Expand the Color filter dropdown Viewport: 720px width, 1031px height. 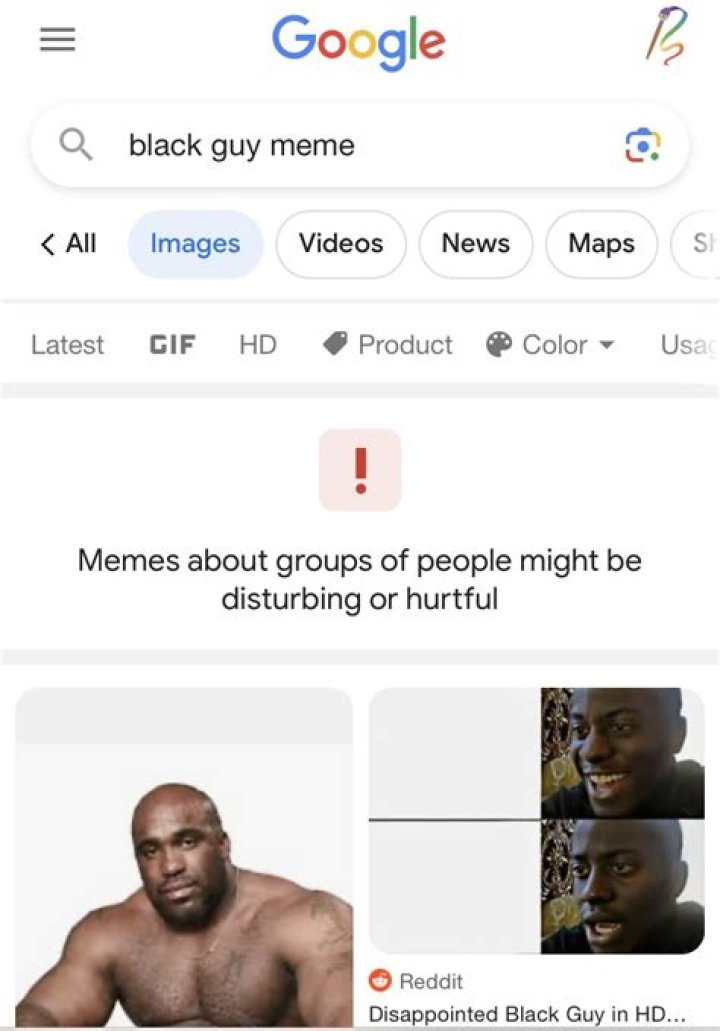coord(550,345)
